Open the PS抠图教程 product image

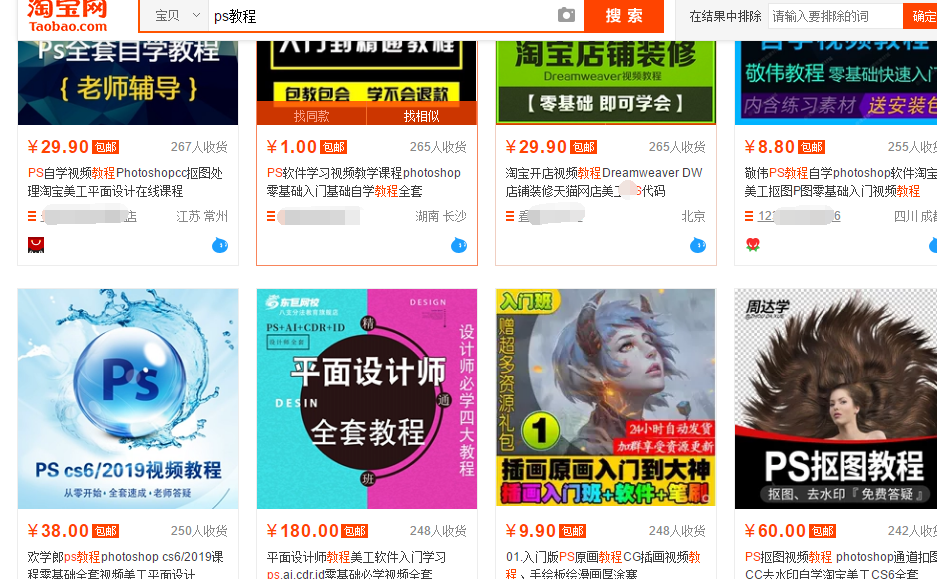tap(836, 398)
